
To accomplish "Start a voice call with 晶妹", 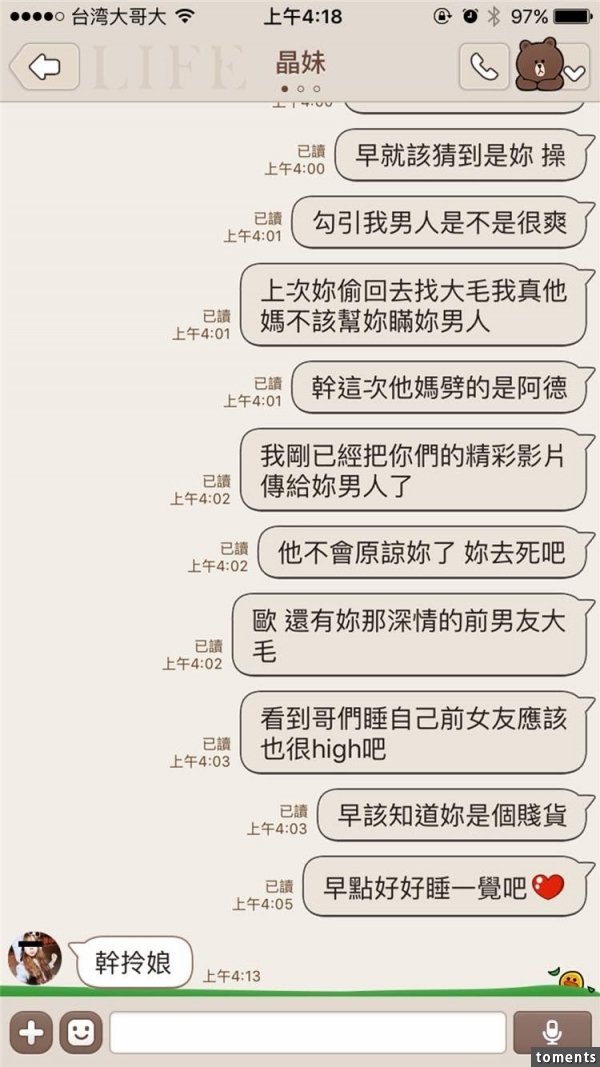I will point(484,68).
